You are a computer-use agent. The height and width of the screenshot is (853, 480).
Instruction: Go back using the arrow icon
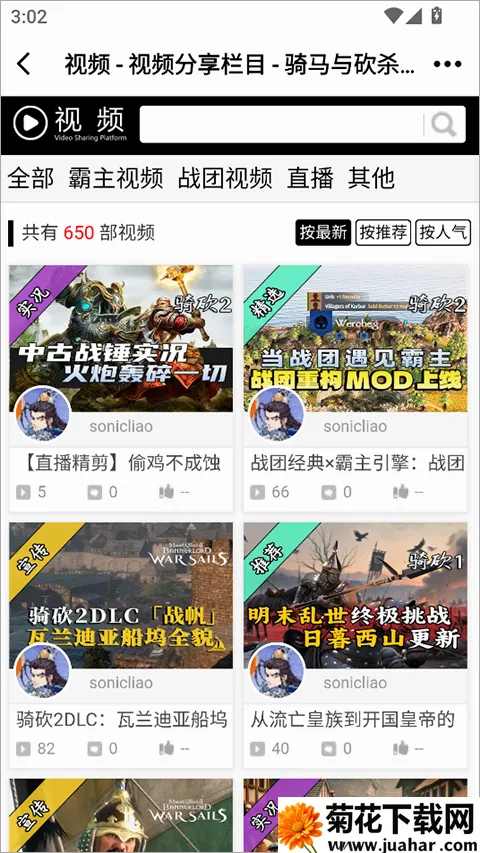(x=24, y=64)
